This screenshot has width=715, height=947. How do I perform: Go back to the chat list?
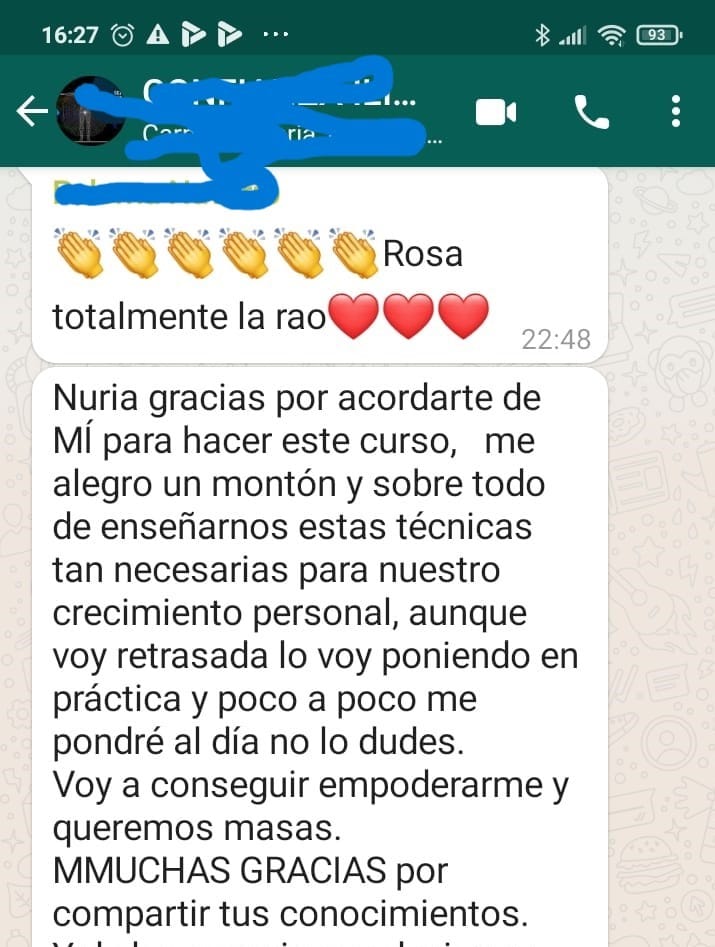[32, 112]
